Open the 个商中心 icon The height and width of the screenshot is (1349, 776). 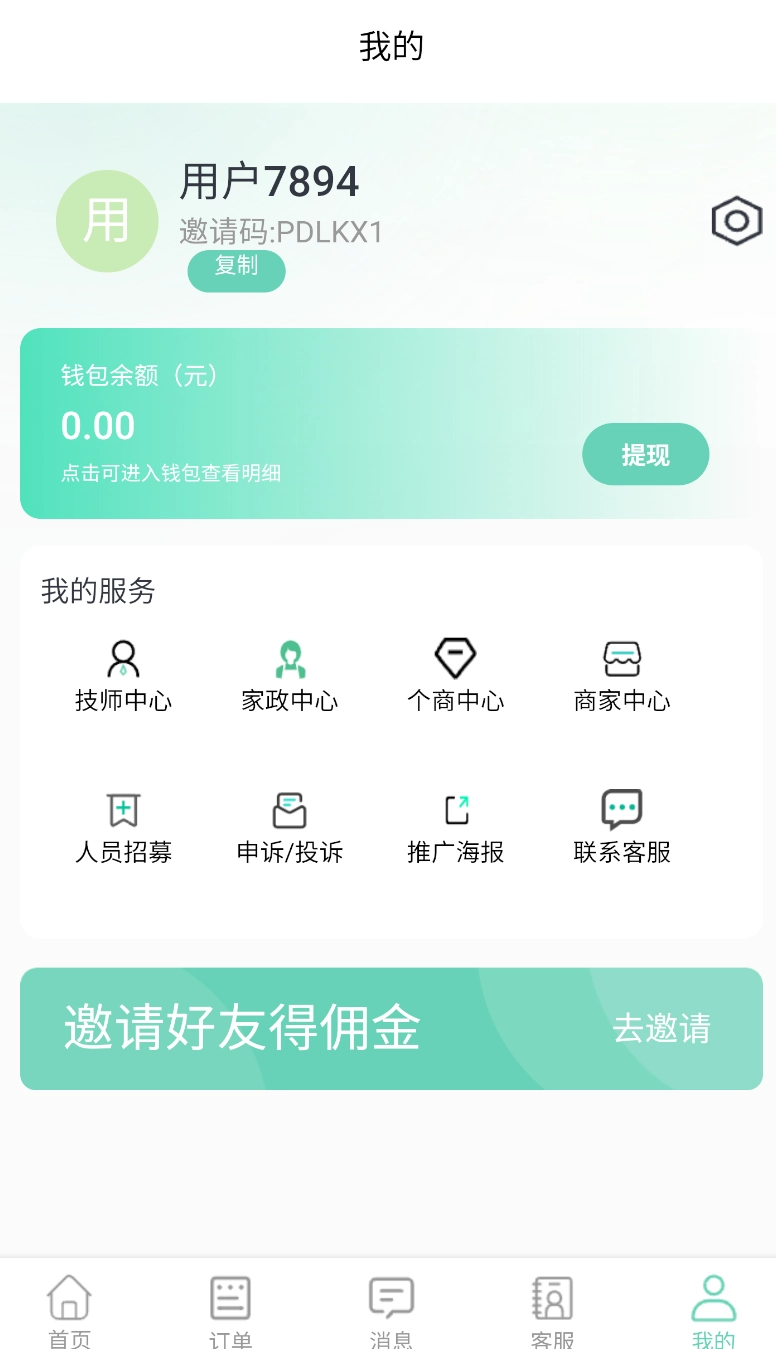[x=455, y=675]
